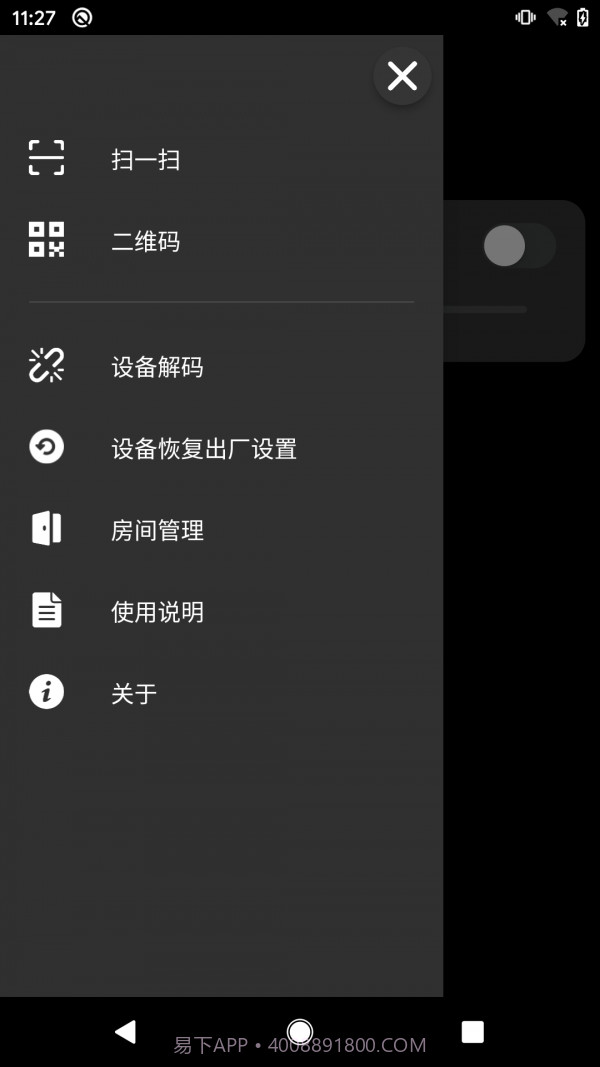This screenshot has height=1067, width=600.
Task: Select 设备解码 device decoding
Action: [157, 367]
